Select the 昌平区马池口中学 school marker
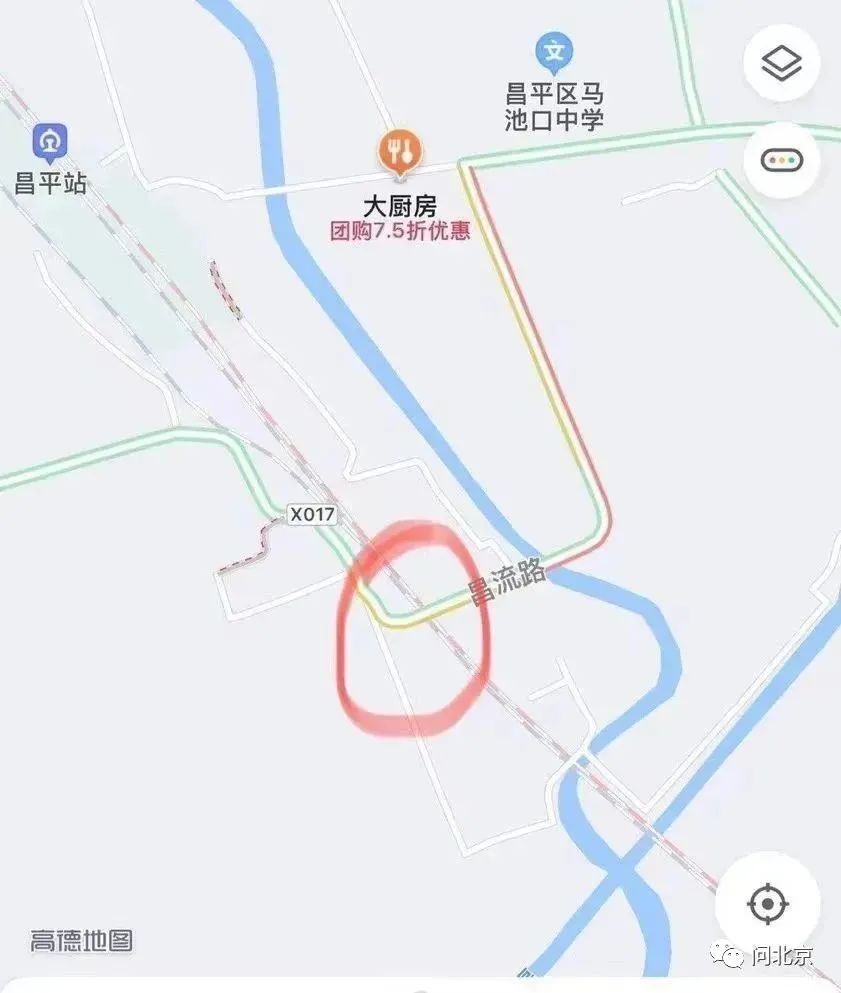Screen dimensions: 841x993 tap(553, 49)
